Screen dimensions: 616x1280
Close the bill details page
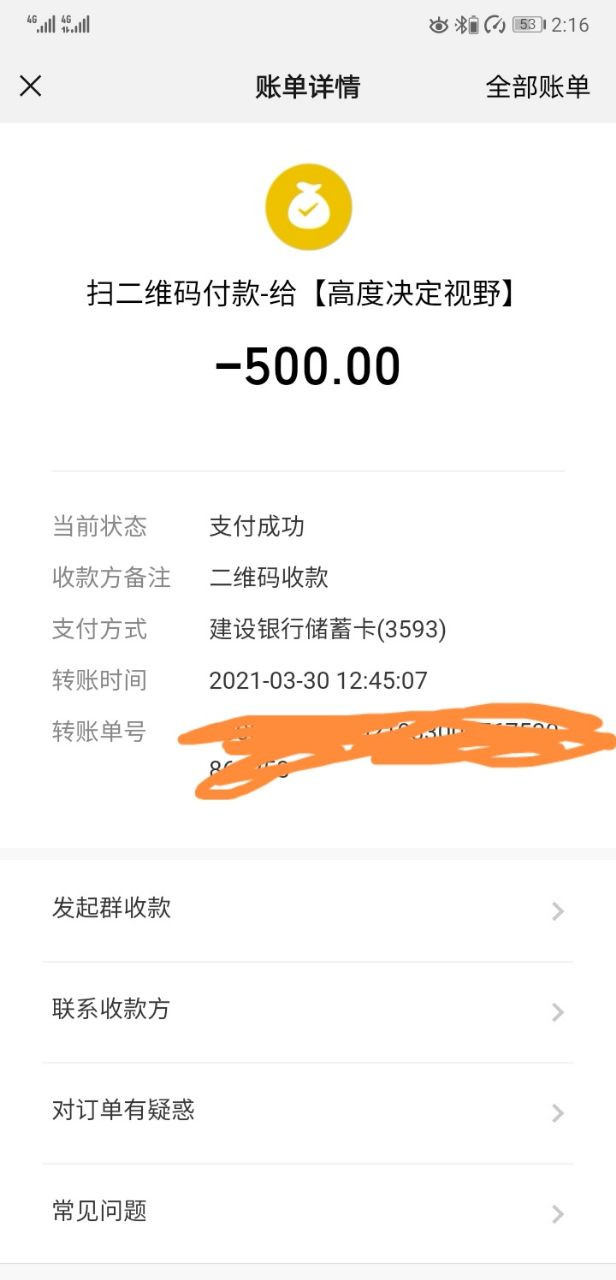[31, 86]
